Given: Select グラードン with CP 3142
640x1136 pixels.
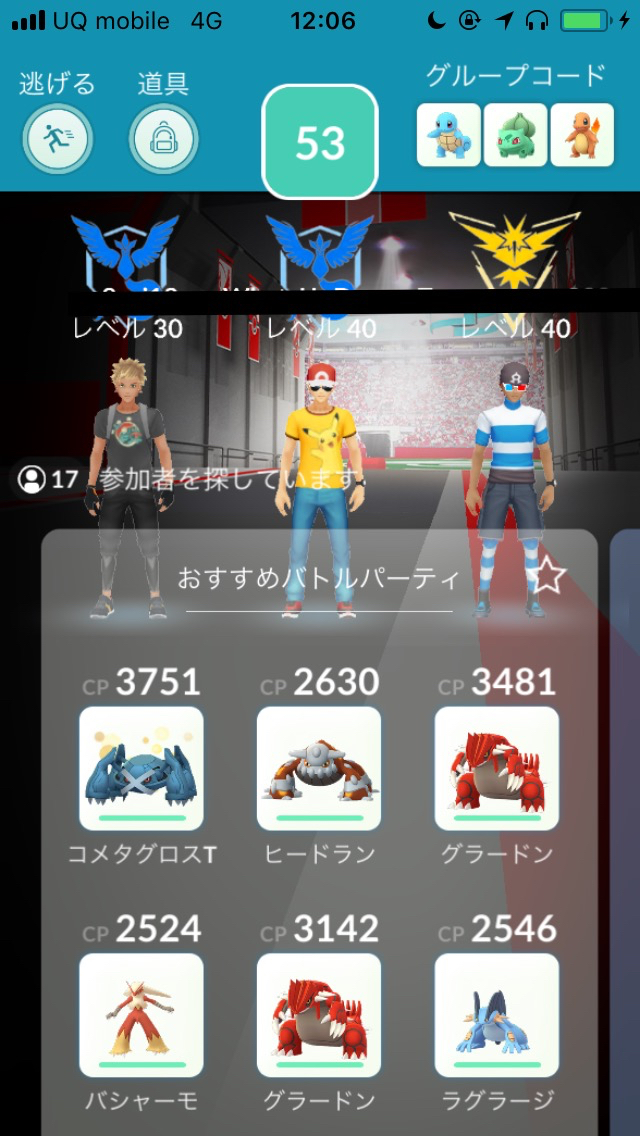Looking at the screenshot, I should coord(319,1015).
